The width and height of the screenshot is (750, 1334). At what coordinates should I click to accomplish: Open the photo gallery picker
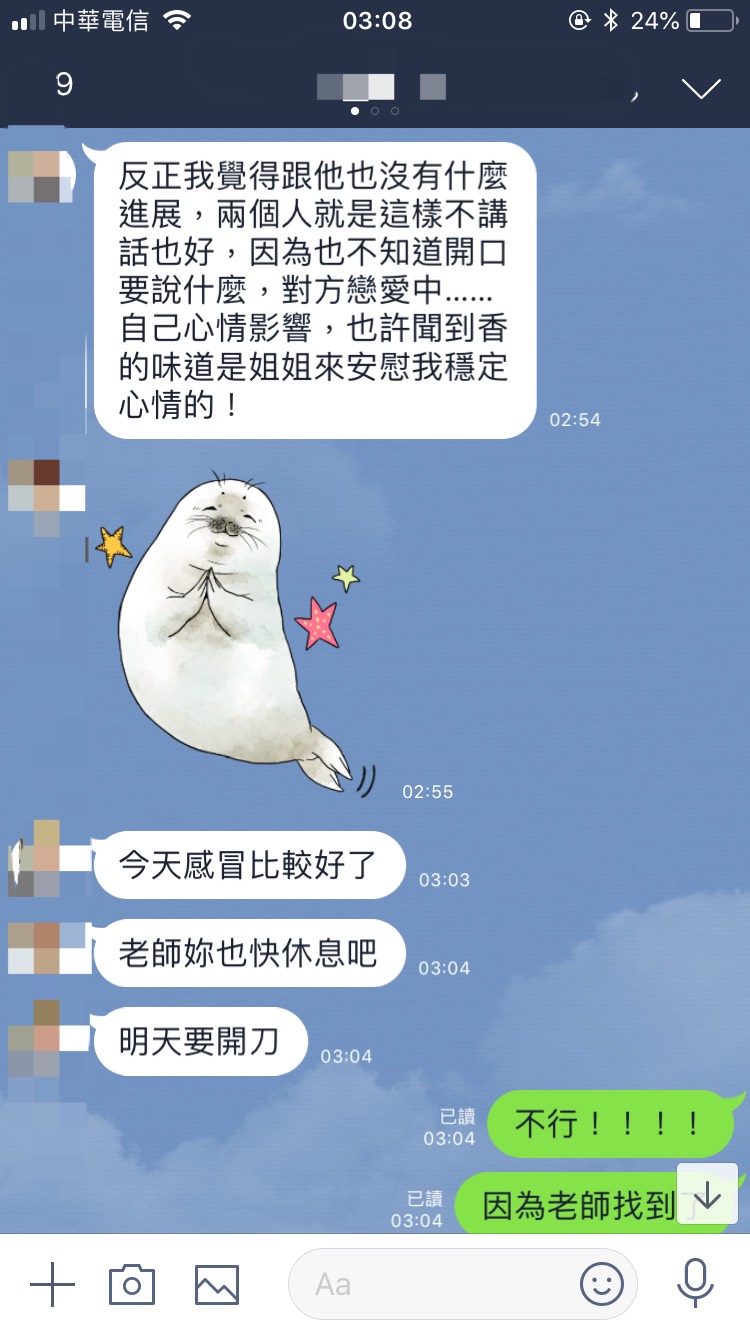click(217, 1283)
